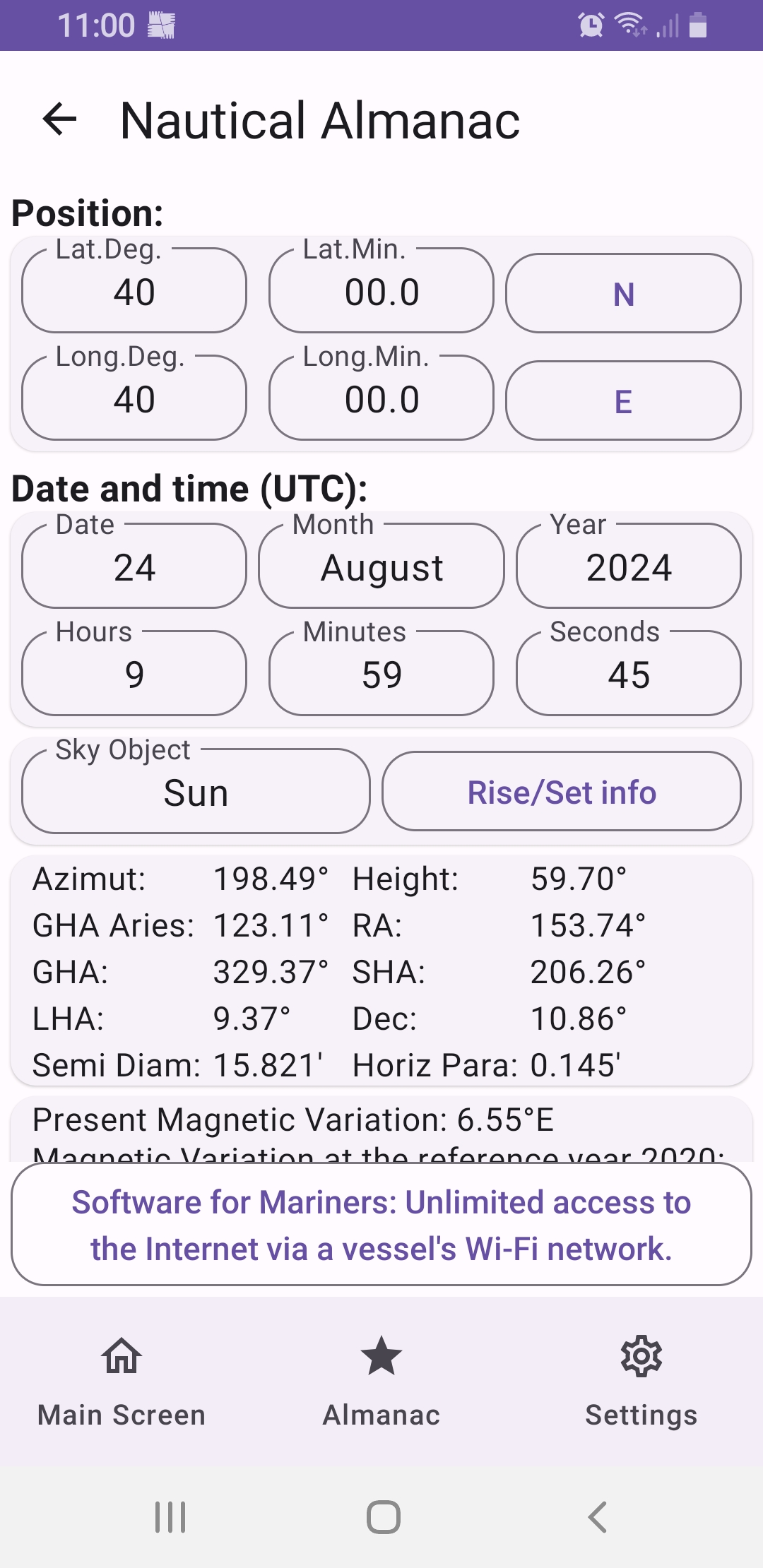Change the Date field value
This screenshot has width=763, height=1568.
pyautogui.click(x=134, y=567)
